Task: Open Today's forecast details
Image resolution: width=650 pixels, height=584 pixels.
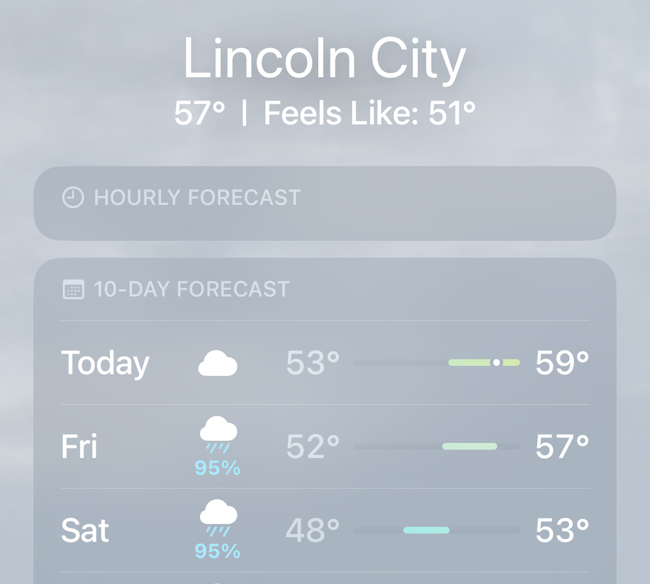Action: point(324,363)
